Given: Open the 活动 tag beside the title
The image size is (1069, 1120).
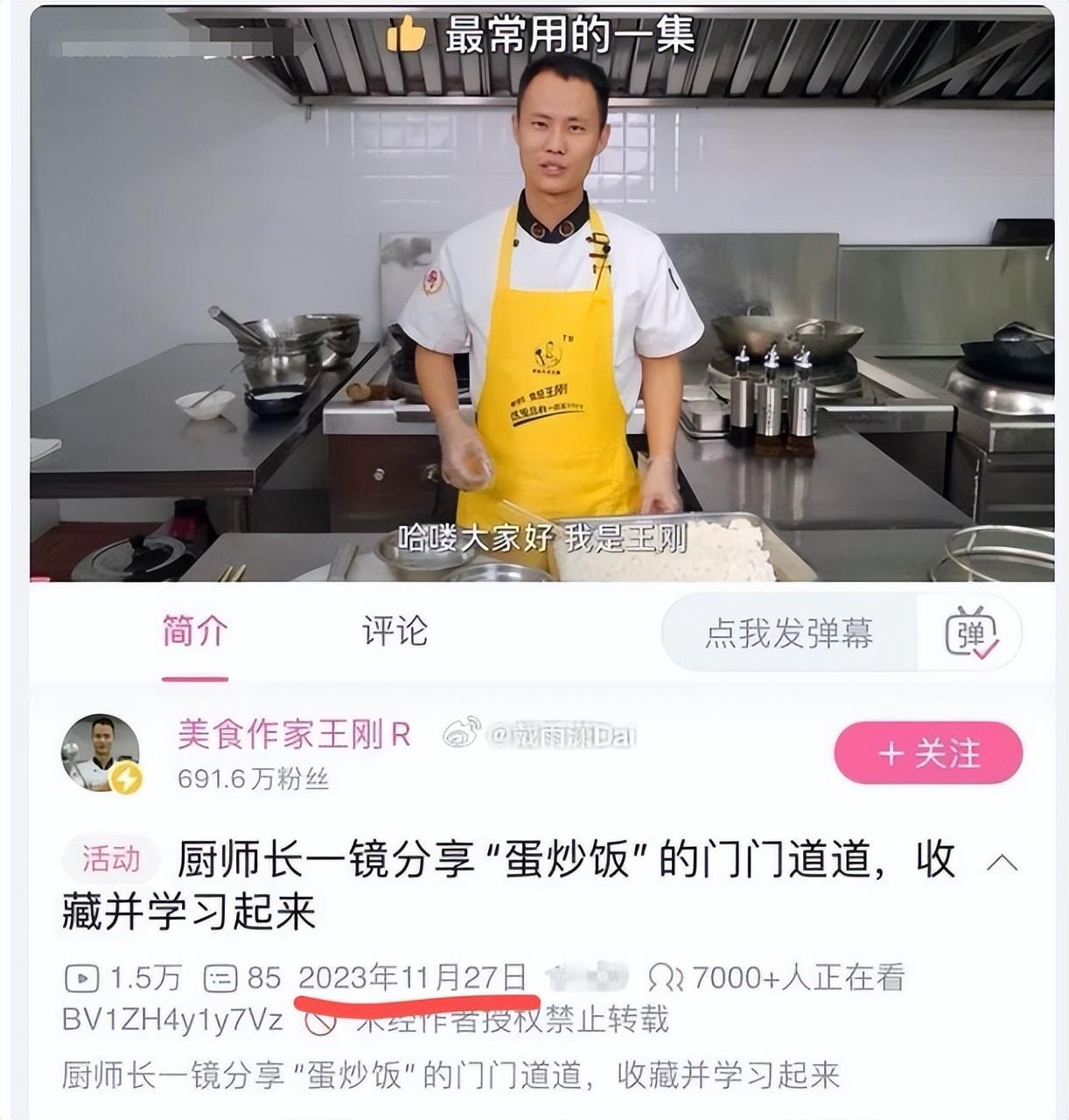Looking at the screenshot, I should tap(110, 859).
